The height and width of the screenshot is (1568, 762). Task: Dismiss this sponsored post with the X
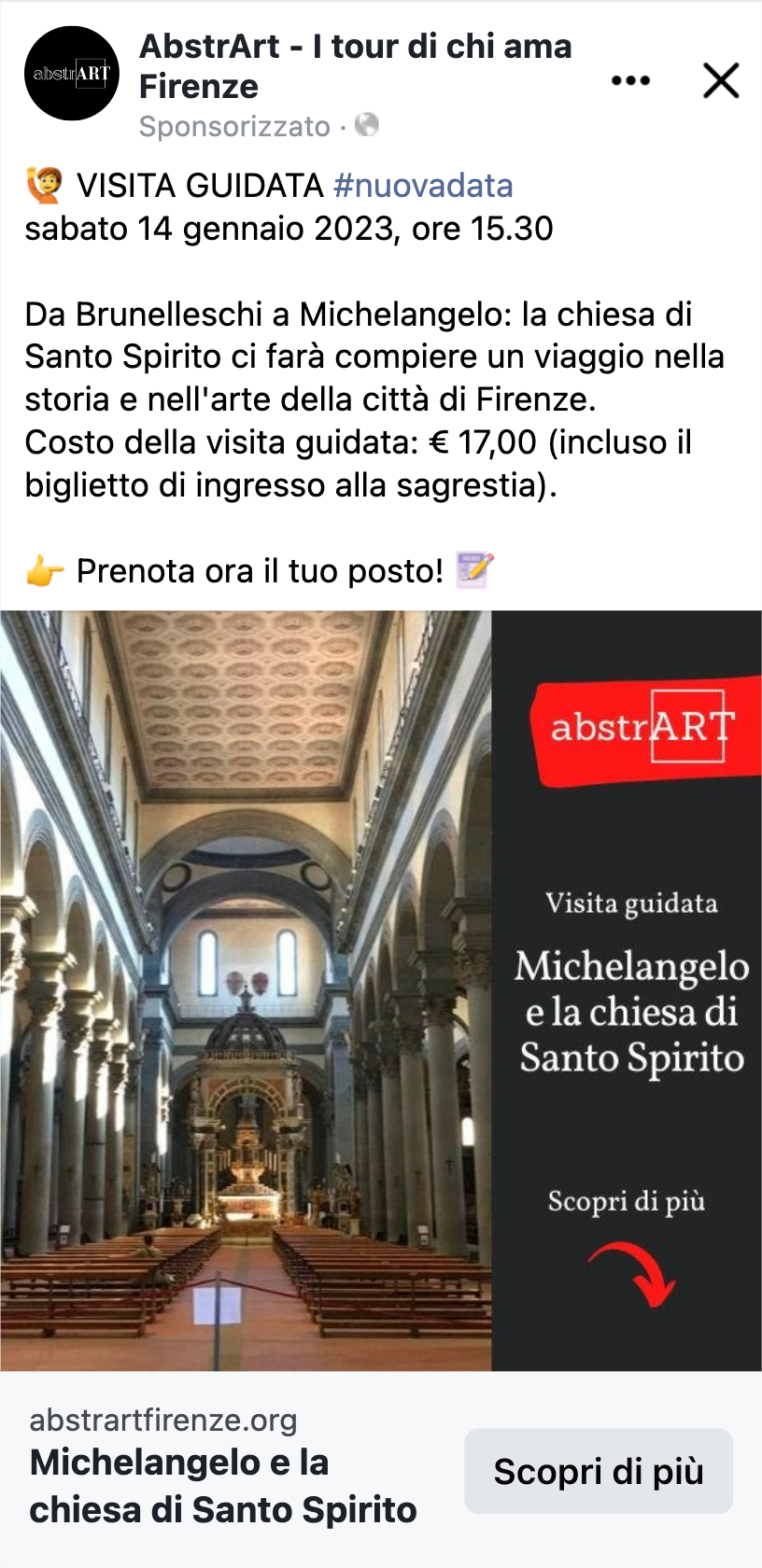tap(721, 80)
